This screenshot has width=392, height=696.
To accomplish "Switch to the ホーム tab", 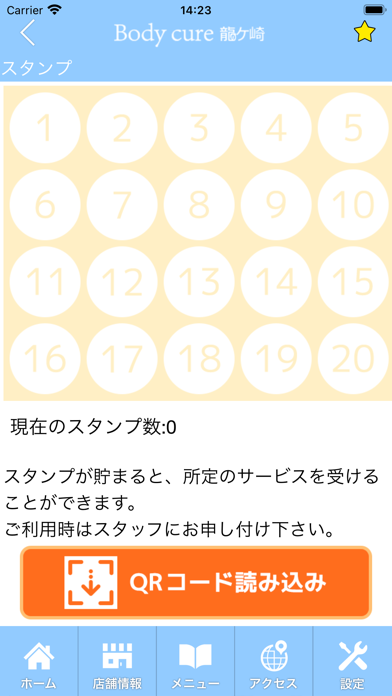I will 39,661.
